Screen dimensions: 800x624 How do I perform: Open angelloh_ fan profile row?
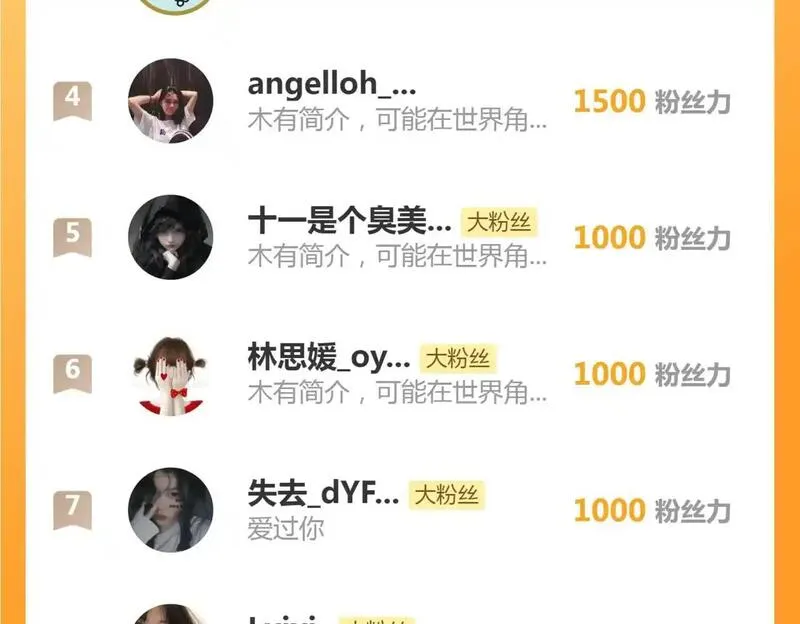pos(398,101)
